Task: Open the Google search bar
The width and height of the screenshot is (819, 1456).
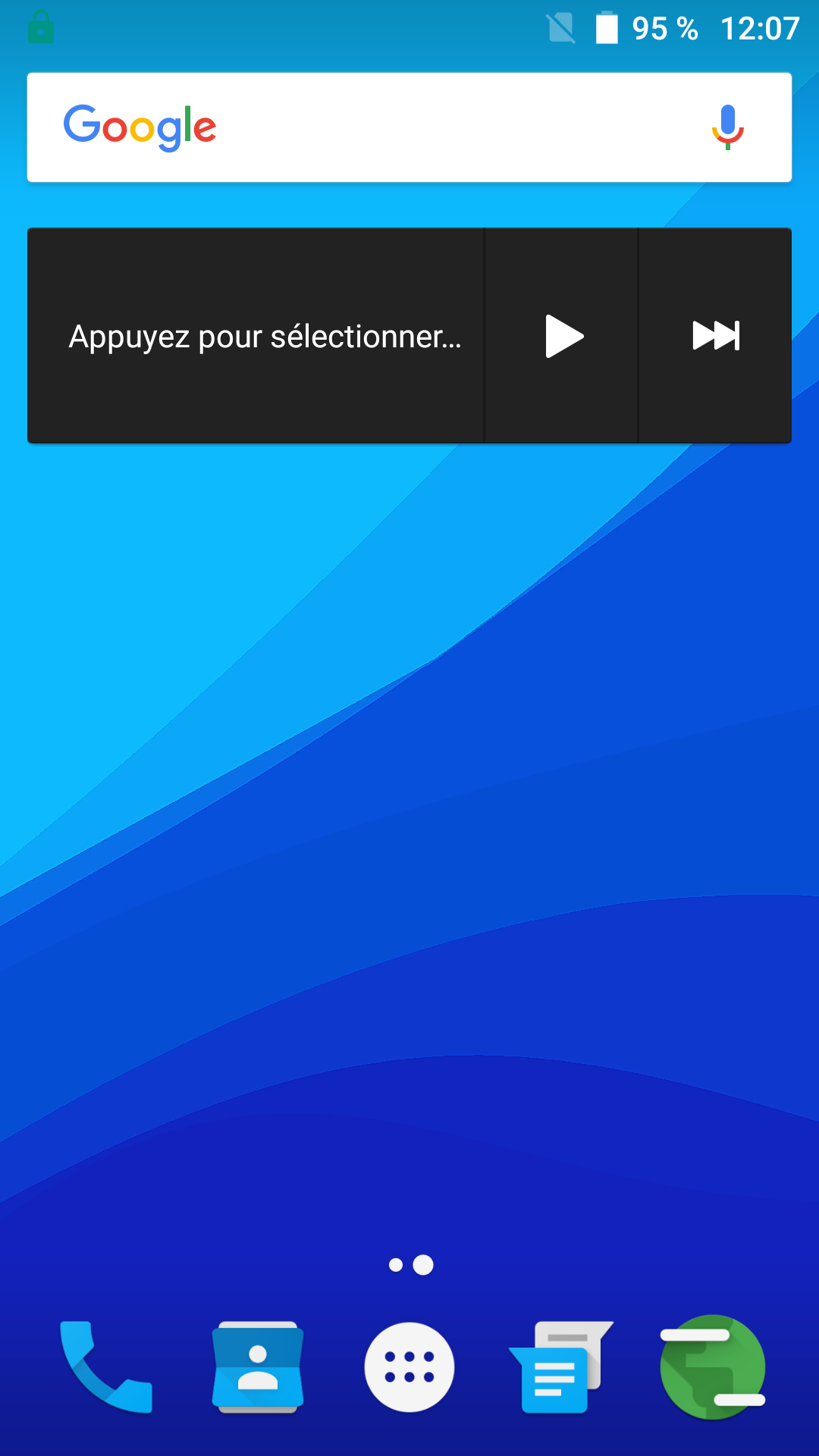Action: pyautogui.click(x=379, y=127)
